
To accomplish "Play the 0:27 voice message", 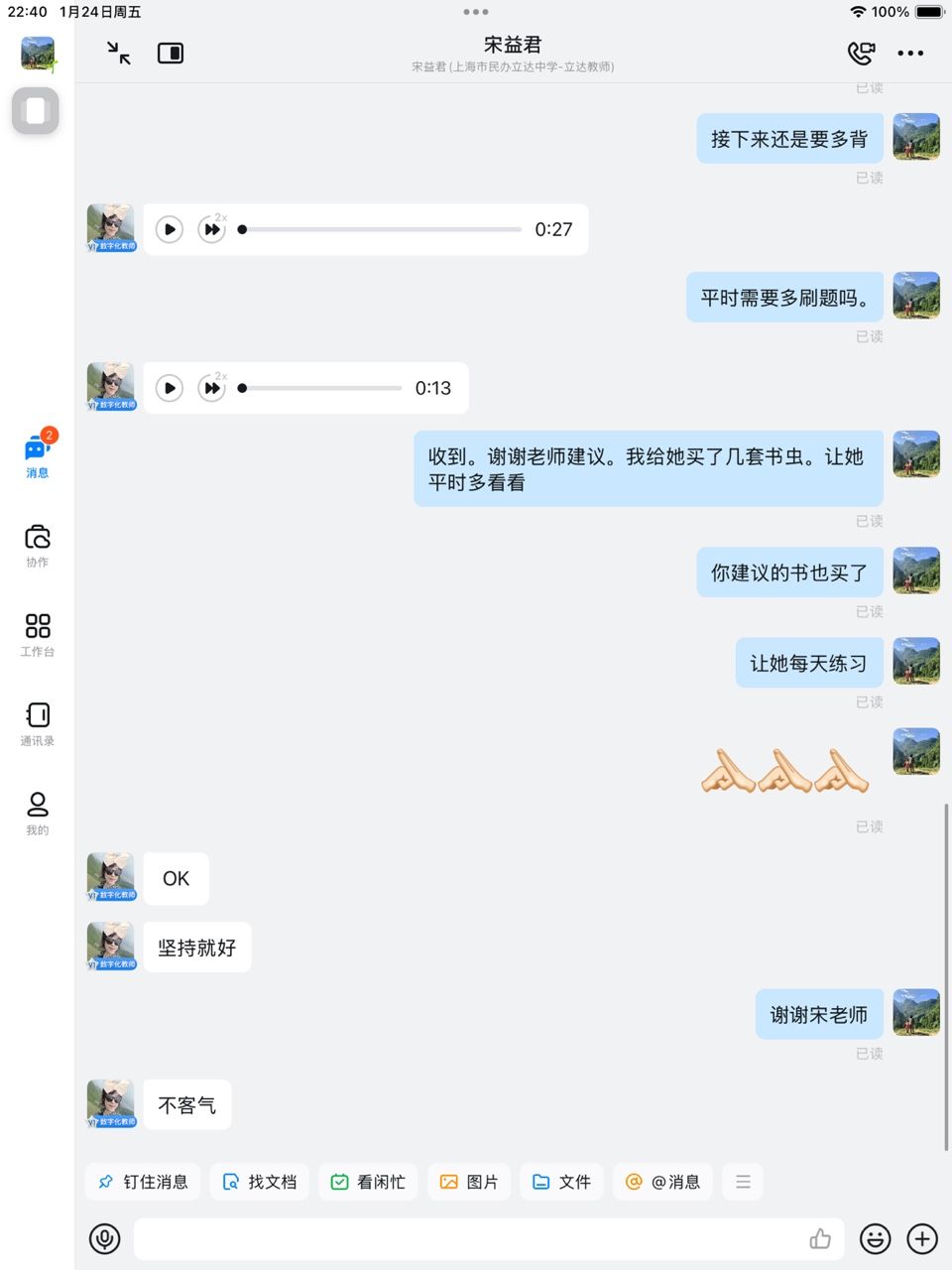I will (x=170, y=229).
